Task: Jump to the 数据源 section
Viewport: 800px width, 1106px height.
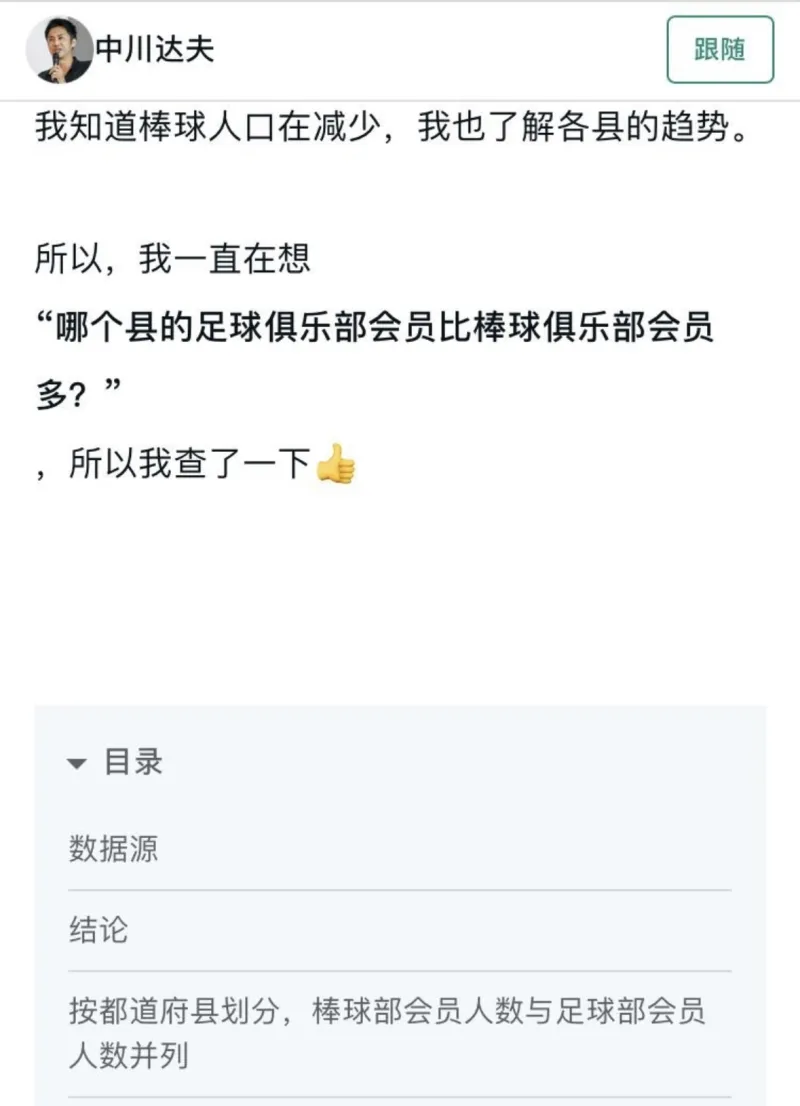Action: pyautogui.click(x=113, y=849)
